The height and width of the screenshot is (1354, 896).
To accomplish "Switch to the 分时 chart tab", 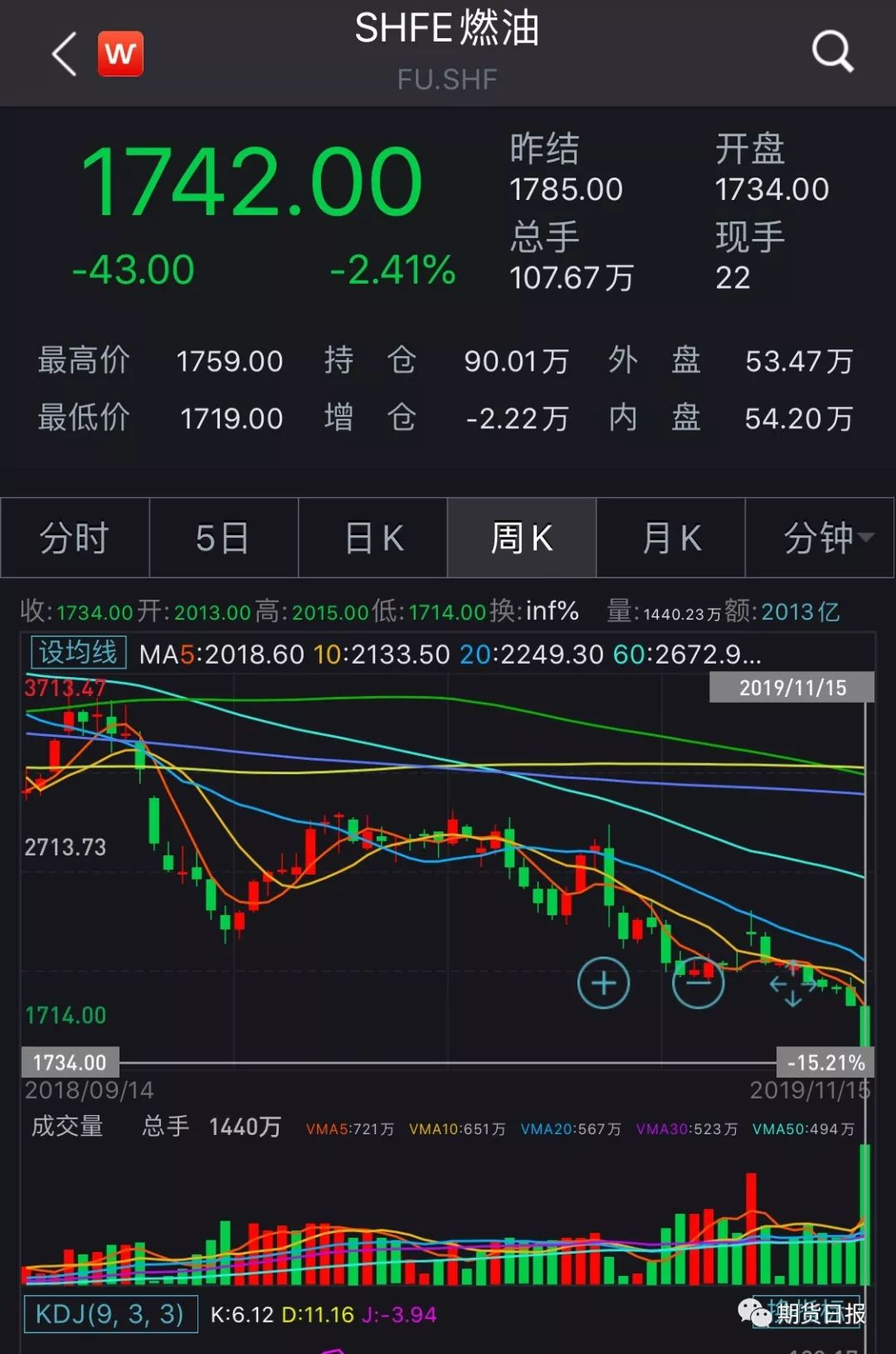I will click(75, 538).
